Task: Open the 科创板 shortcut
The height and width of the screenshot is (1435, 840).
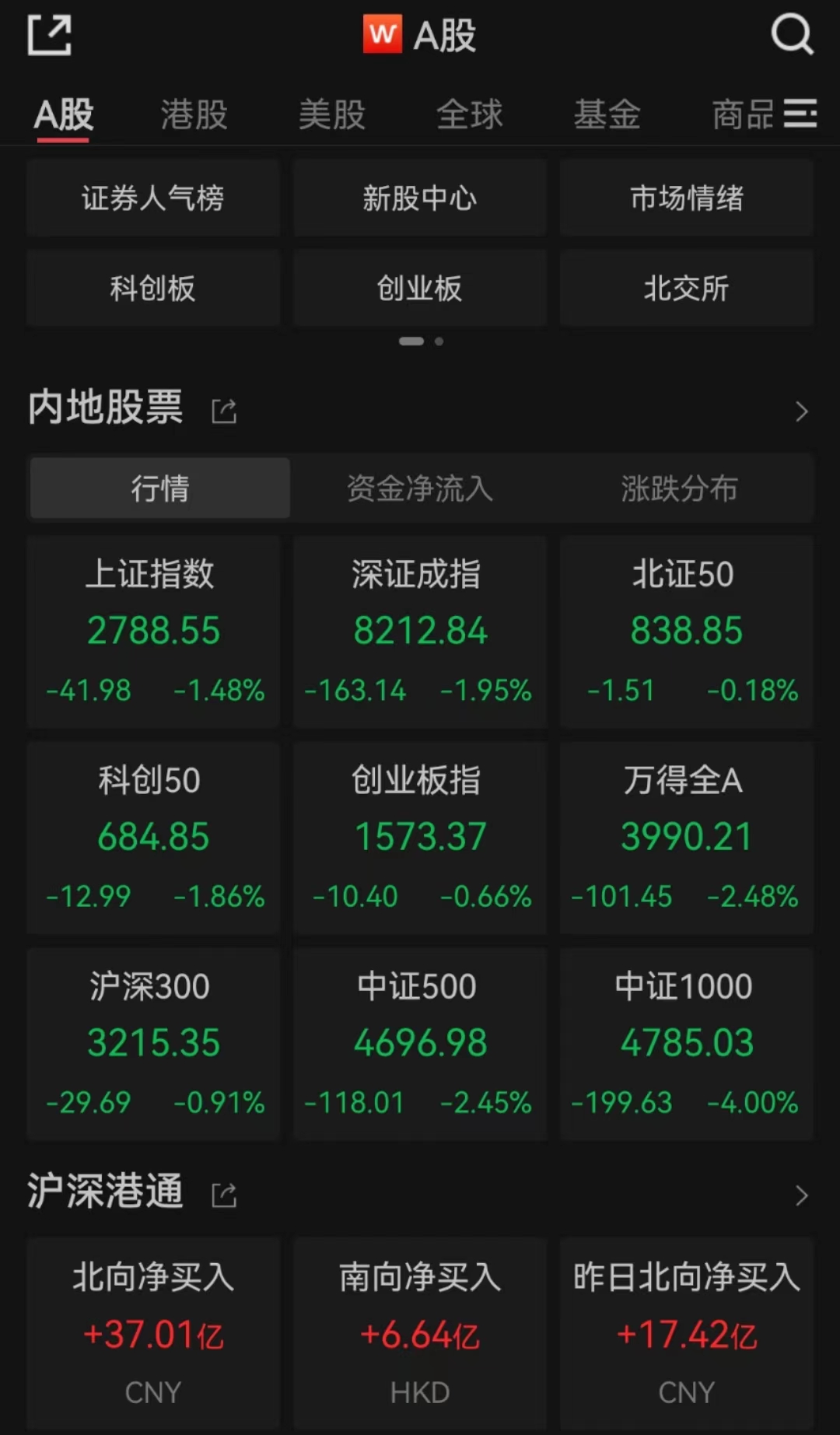Action: (x=153, y=288)
